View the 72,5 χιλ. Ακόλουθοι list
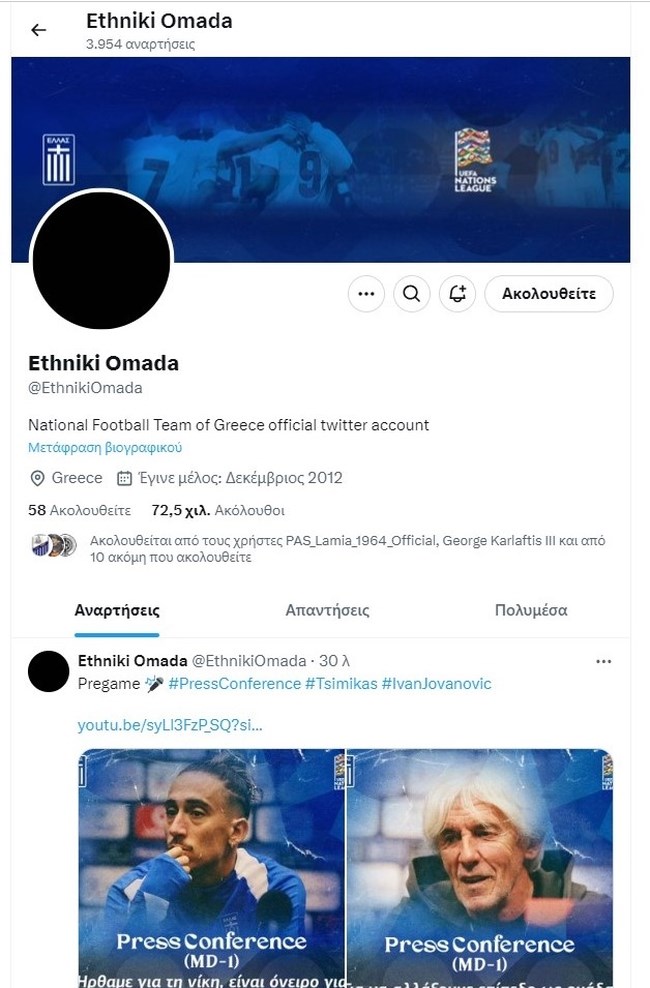This screenshot has height=988, width=650. [218, 509]
